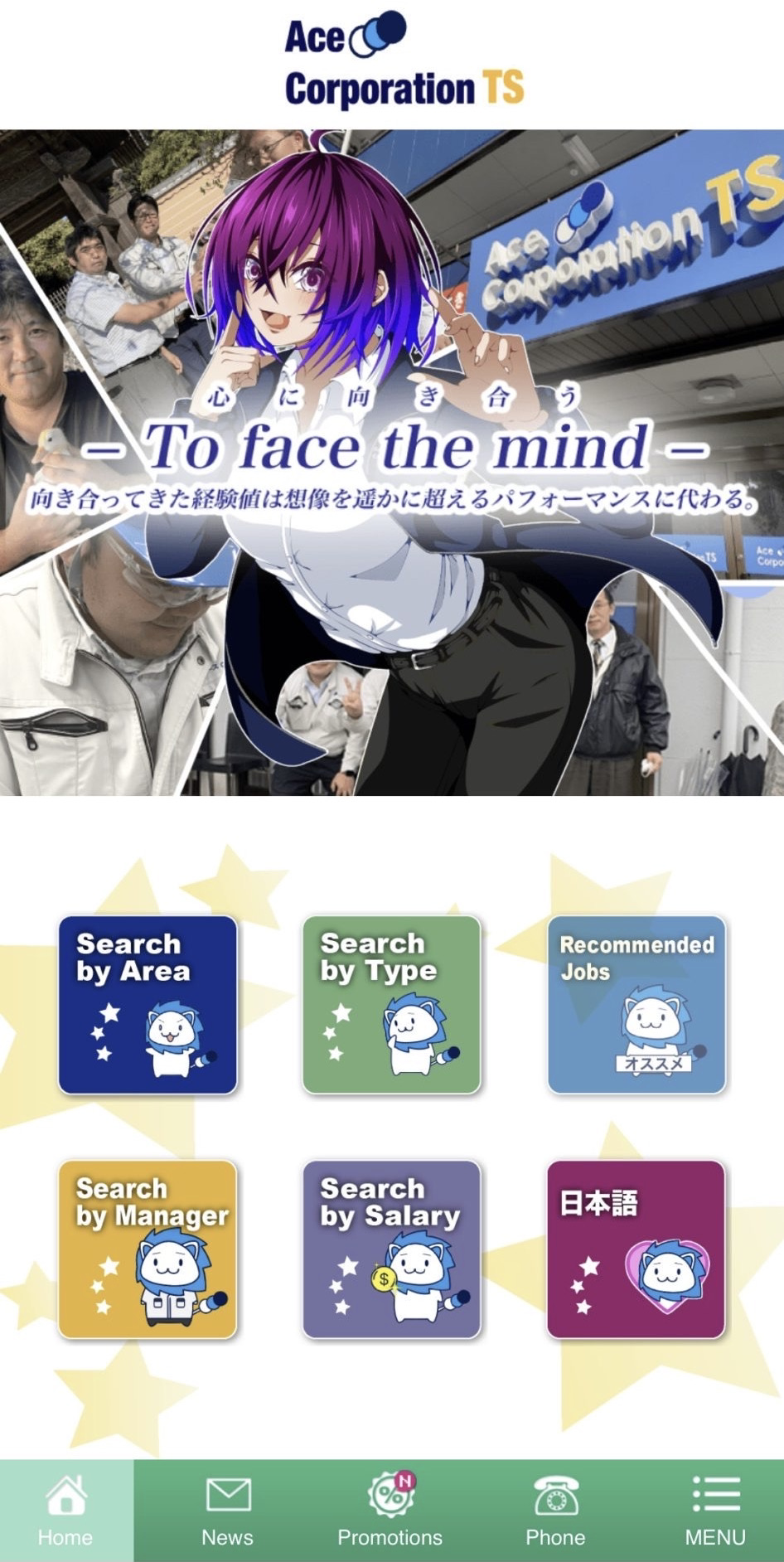
Task: Open the Promotions tab
Action: [390, 1511]
